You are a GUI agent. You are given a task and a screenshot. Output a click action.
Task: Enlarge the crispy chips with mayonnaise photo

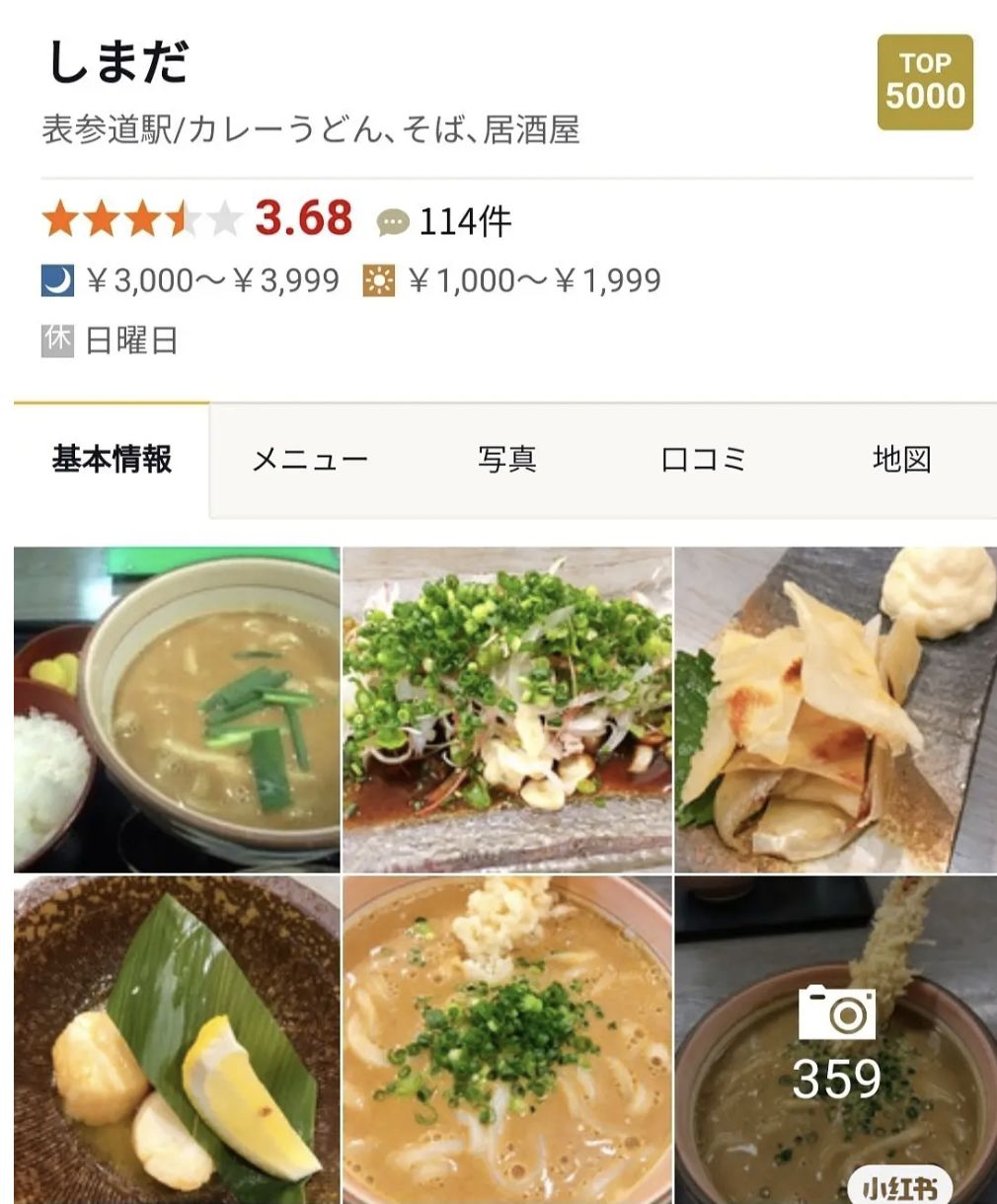coord(835,710)
